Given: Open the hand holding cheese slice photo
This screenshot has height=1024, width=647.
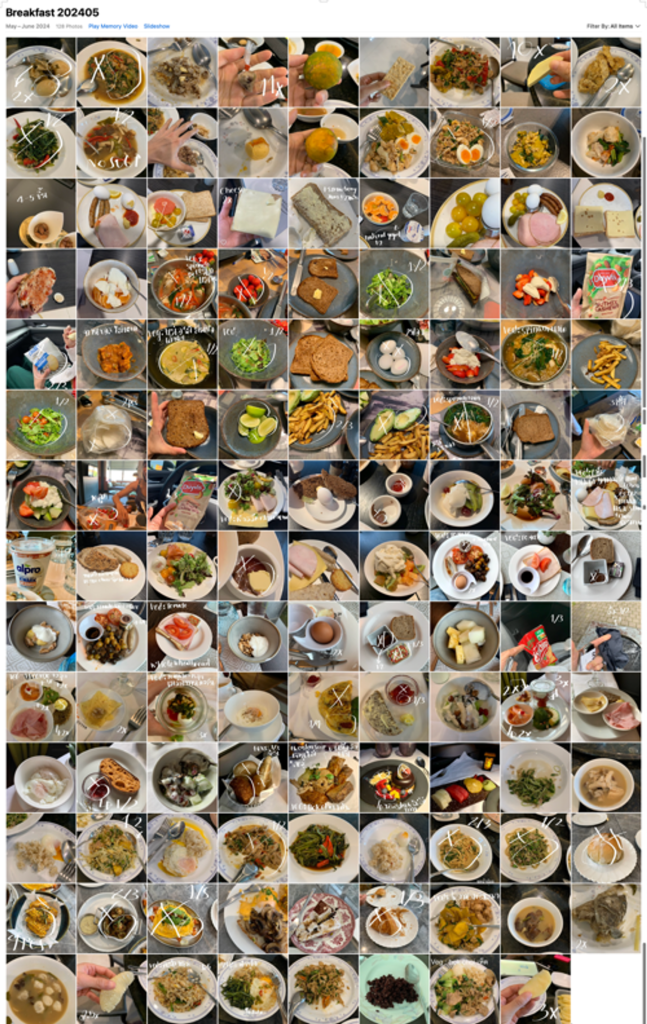Looking at the screenshot, I should click(x=252, y=214).
